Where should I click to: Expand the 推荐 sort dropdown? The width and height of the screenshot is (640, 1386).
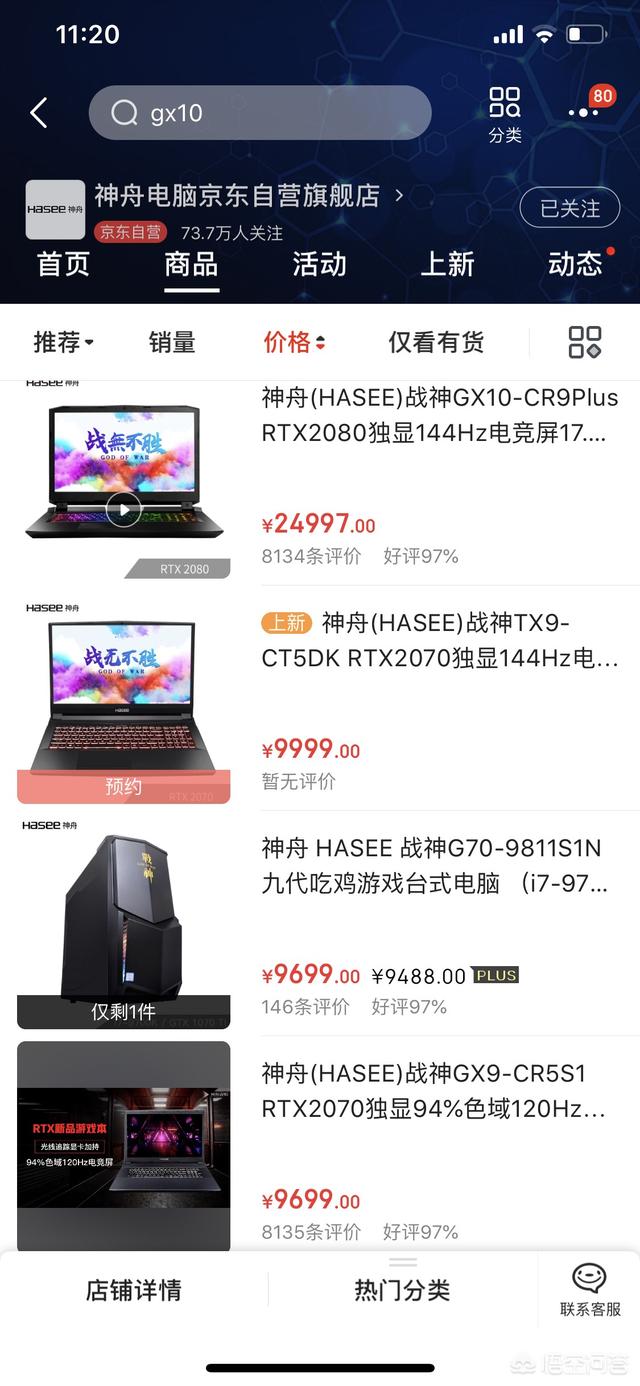click(x=63, y=342)
